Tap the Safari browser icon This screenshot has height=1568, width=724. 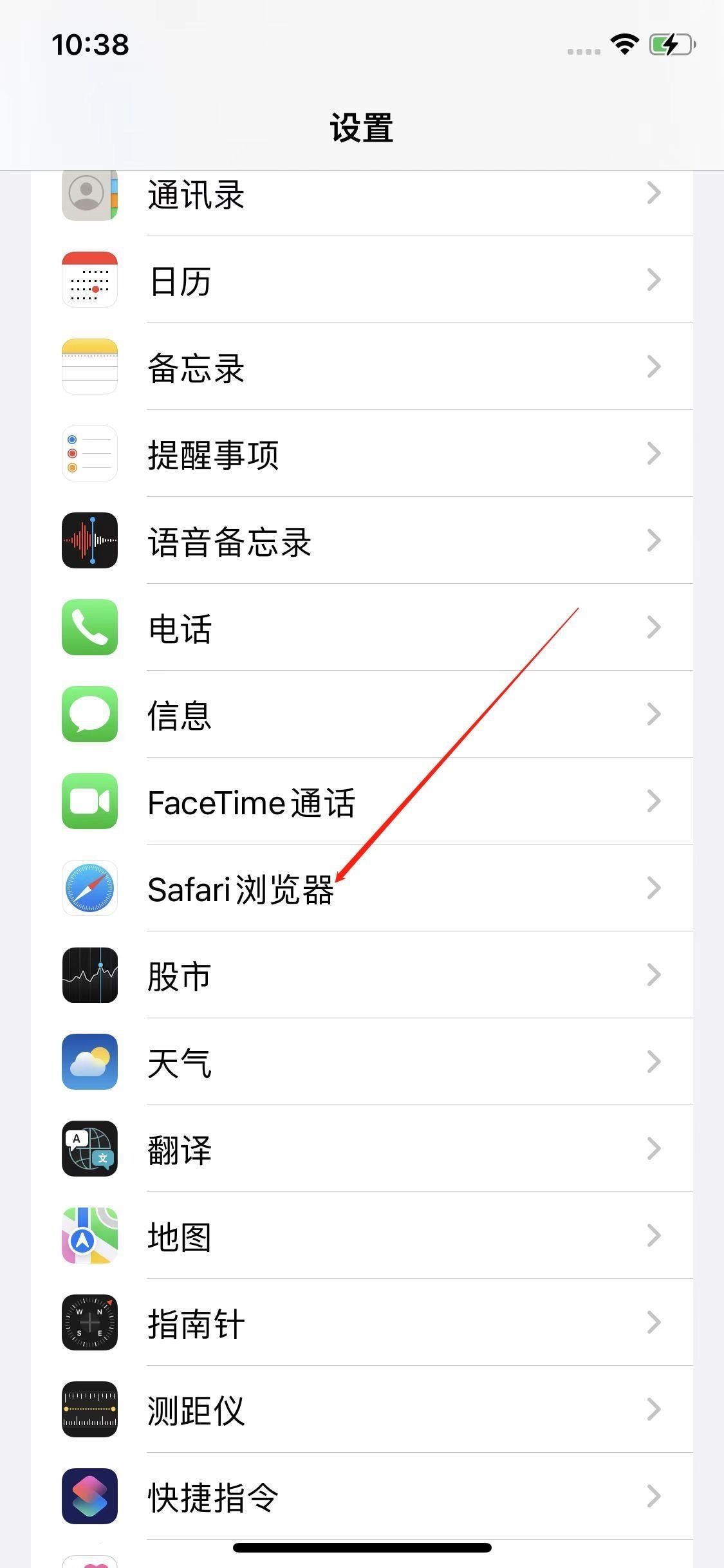tap(89, 888)
